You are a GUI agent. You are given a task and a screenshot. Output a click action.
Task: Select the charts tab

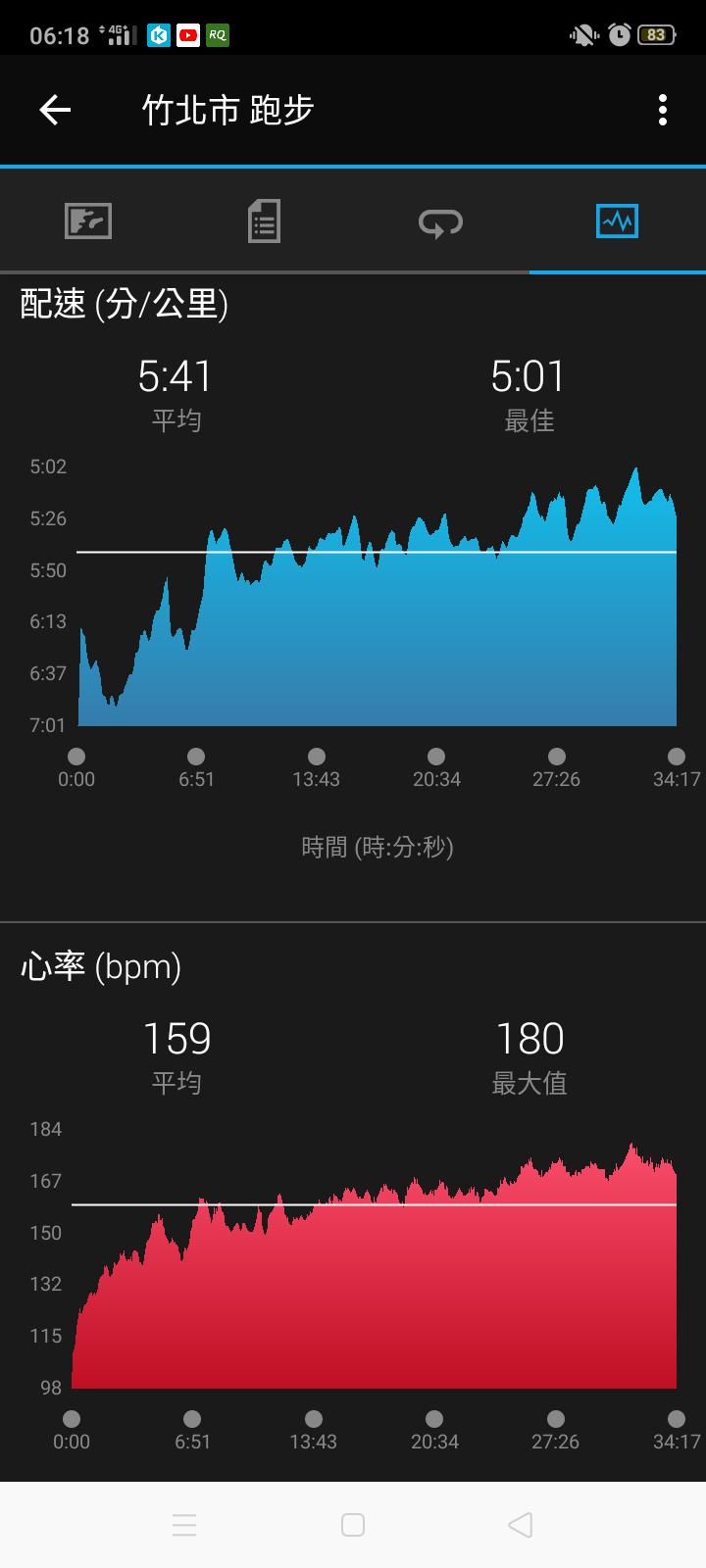(x=617, y=221)
